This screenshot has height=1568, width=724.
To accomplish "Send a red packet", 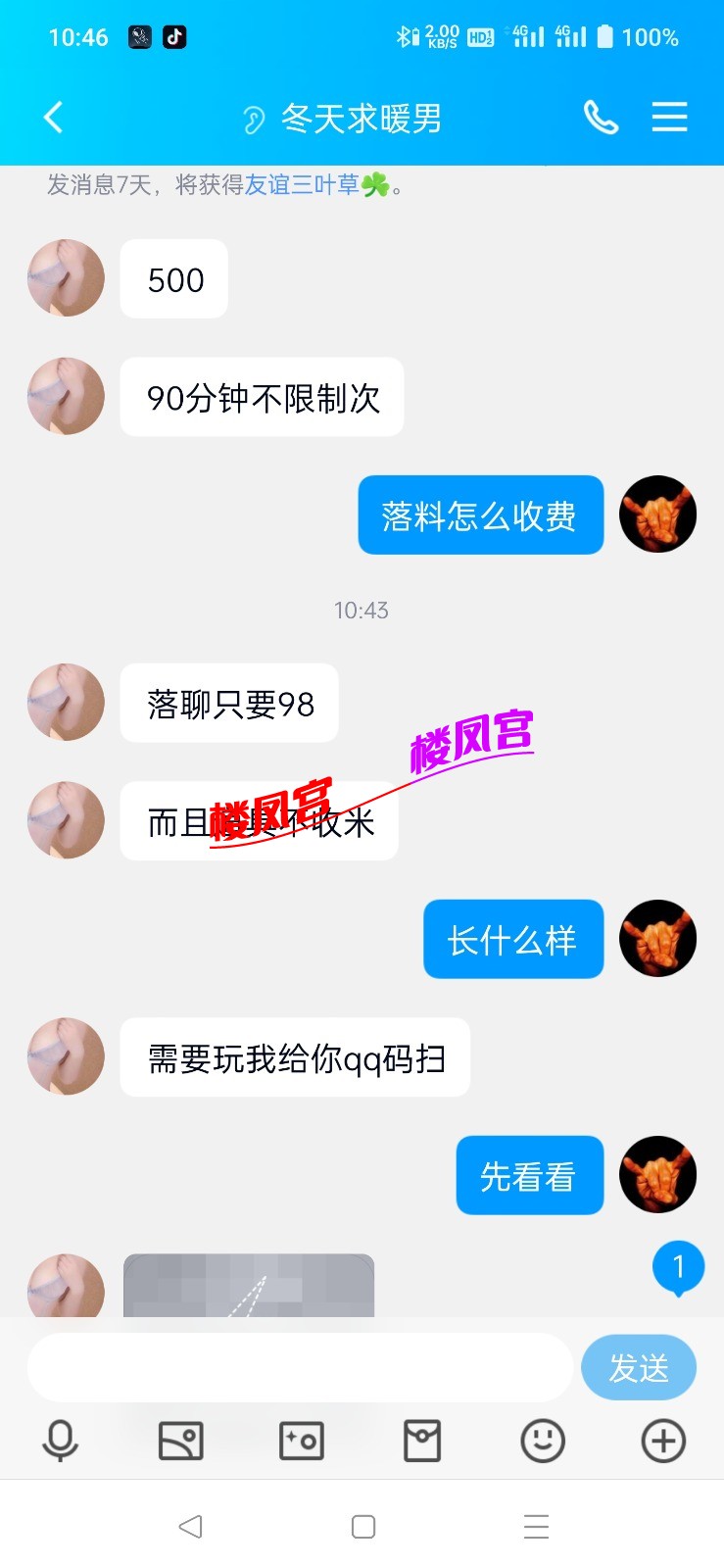I will (x=422, y=1441).
